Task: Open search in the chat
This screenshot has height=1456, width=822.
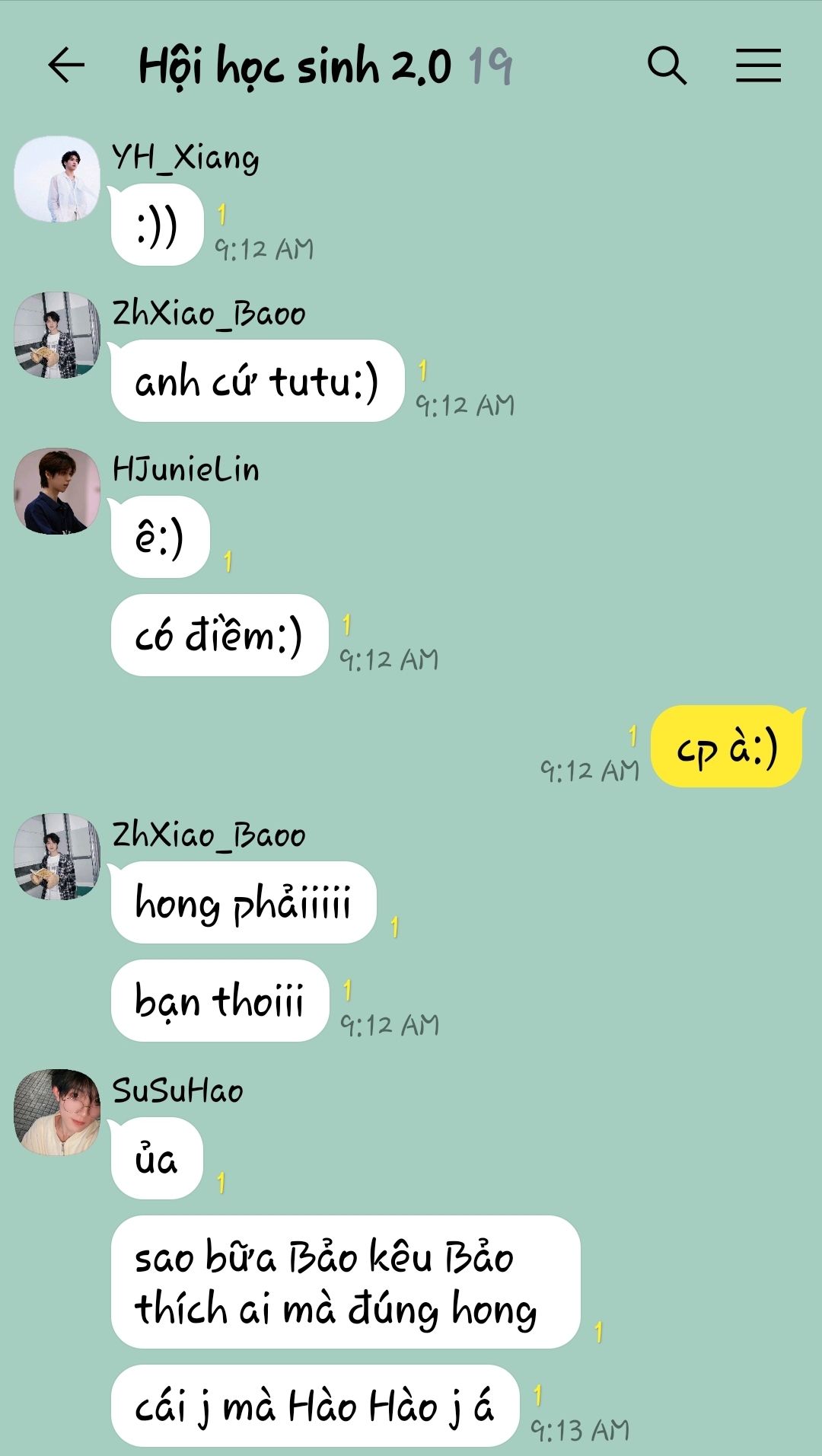Action: click(667, 65)
